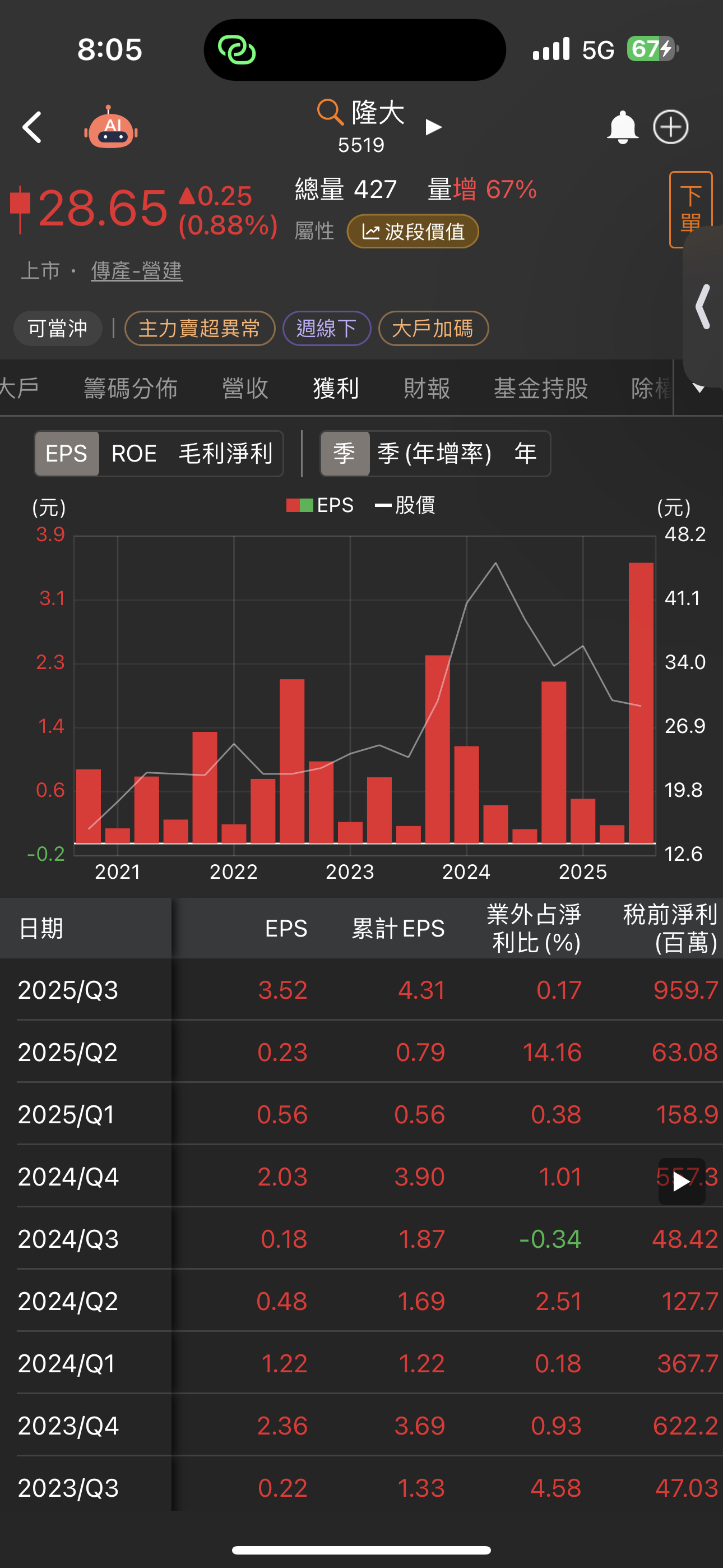Open the AI robot assistant
The height and width of the screenshot is (1568, 723).
tap(111, 127)
